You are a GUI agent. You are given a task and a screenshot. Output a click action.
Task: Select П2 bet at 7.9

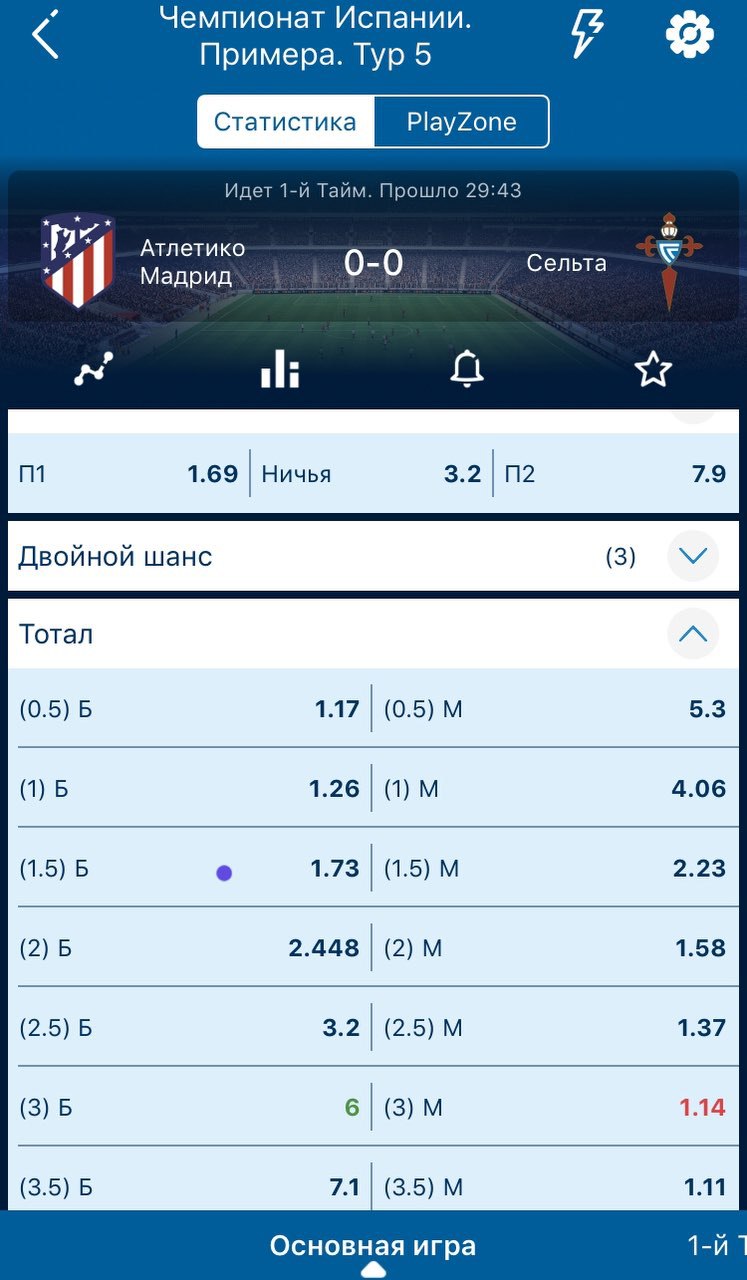tap(616, 474)
